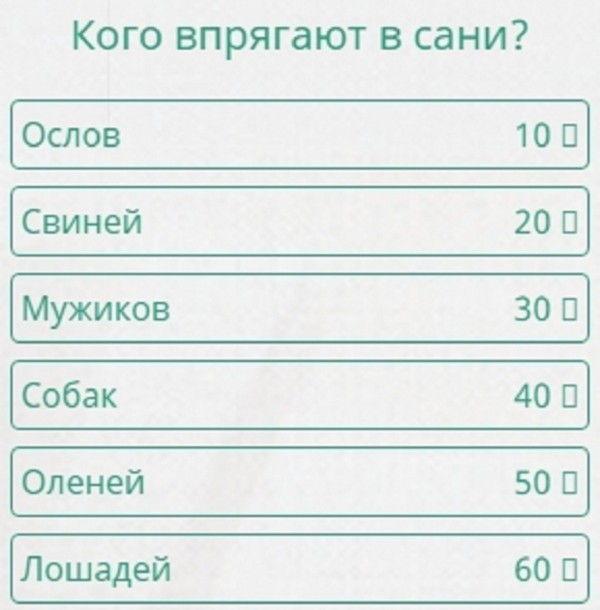Image resolution: width=600 pixels, height=610 pixels.
Task: Select the answer Ослов
Action: pos(300,135)
